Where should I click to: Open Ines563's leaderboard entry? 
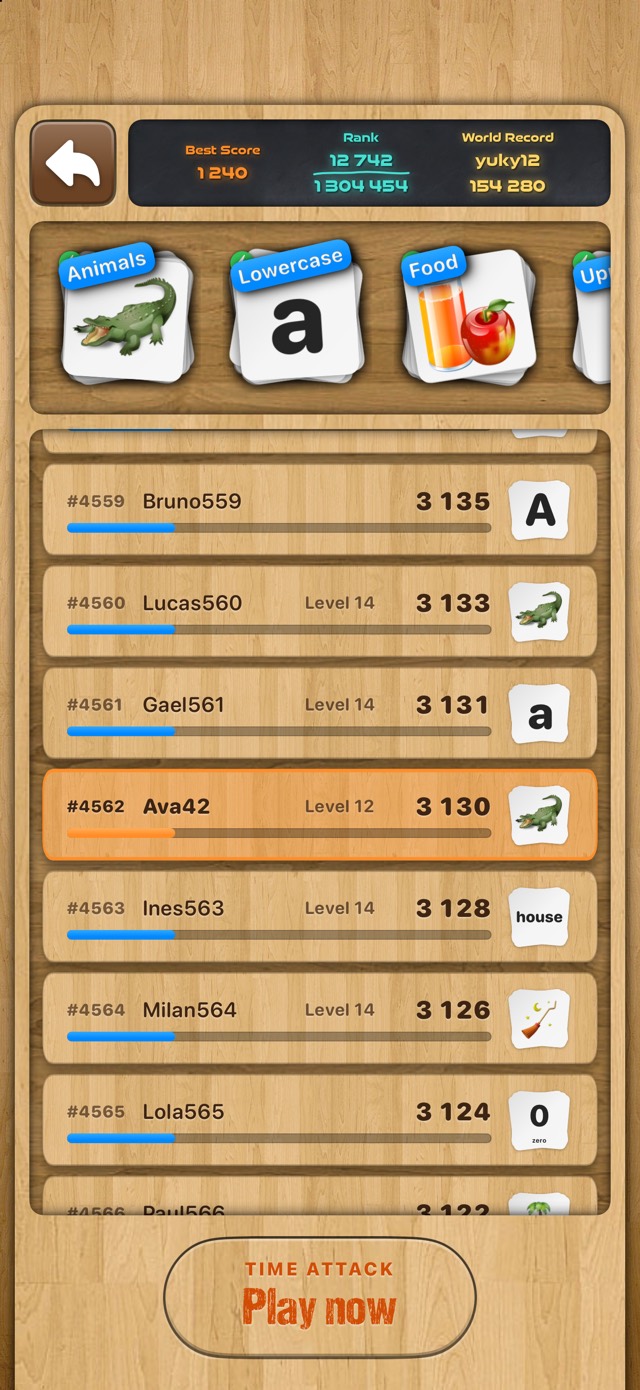click(x=320, y=917)
